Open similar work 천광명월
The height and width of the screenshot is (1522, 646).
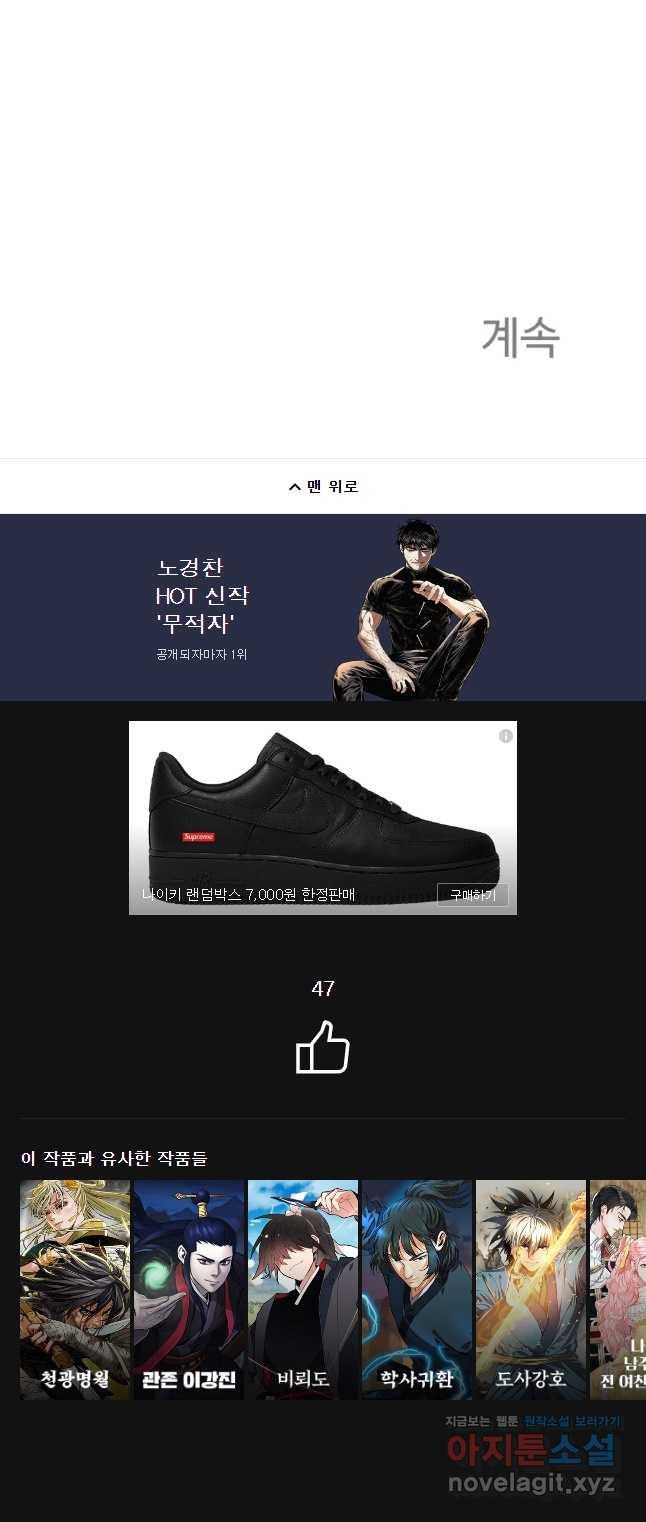75,1289
